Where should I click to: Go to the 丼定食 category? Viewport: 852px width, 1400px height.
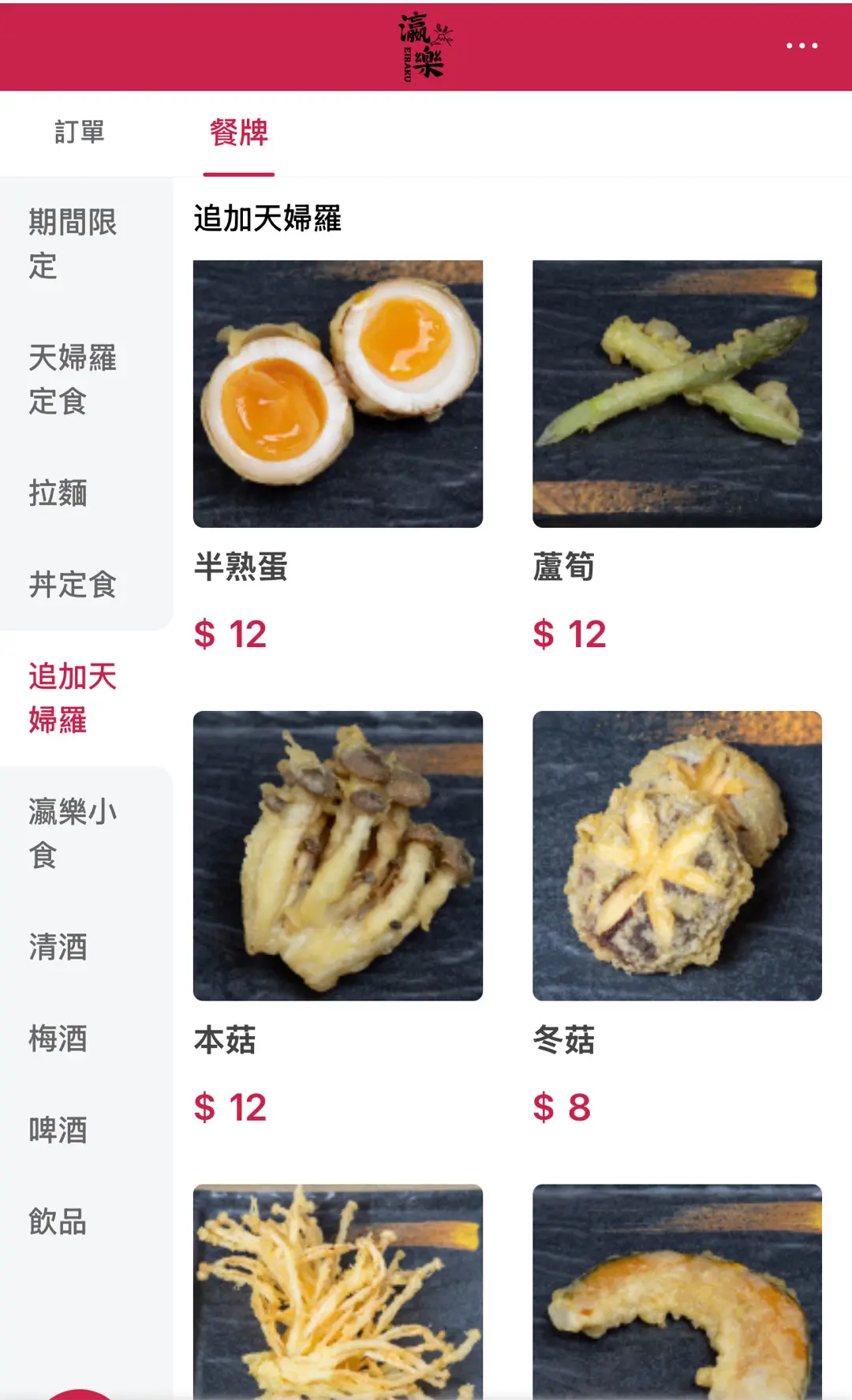pyautogui.click(x=73, y=585)
